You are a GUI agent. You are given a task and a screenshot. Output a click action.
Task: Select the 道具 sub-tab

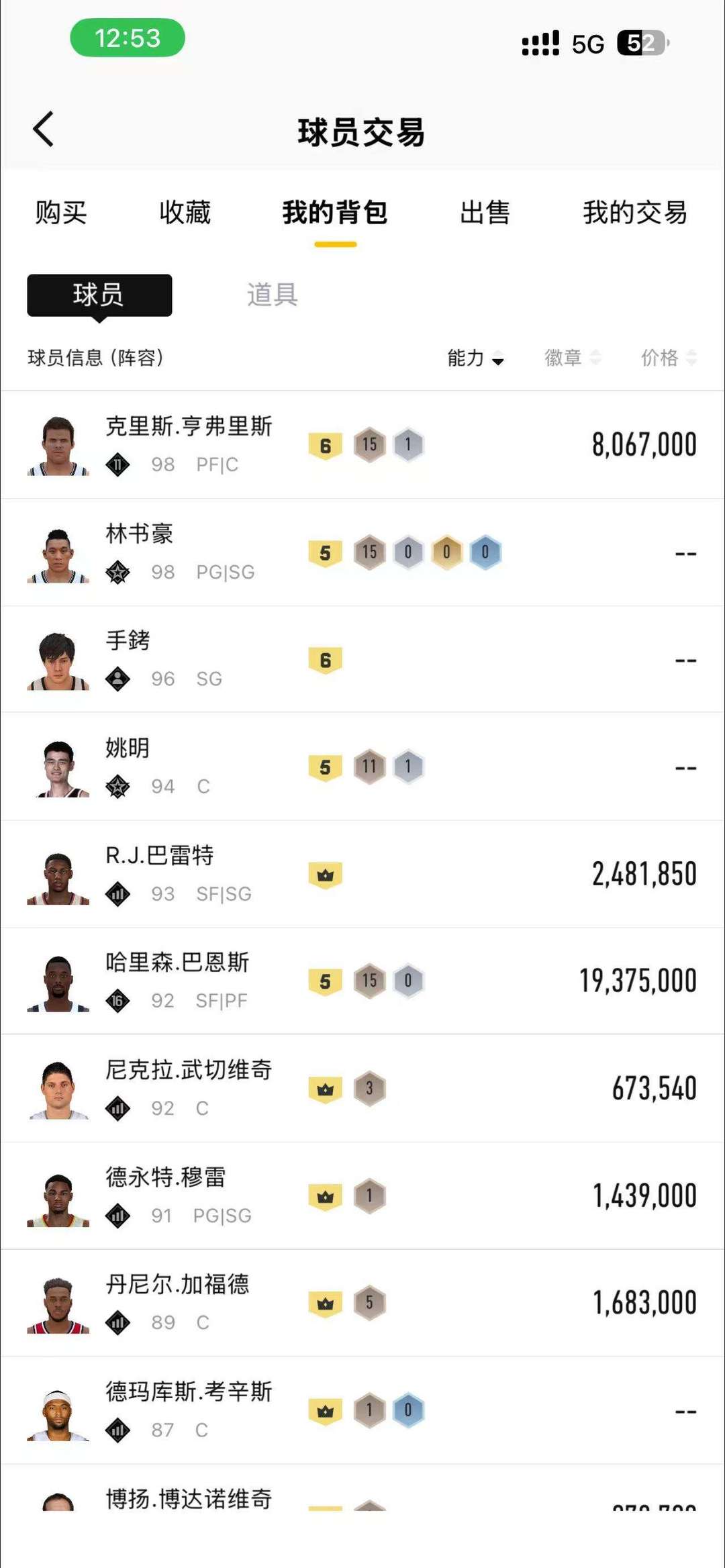[x=272, y=295]
